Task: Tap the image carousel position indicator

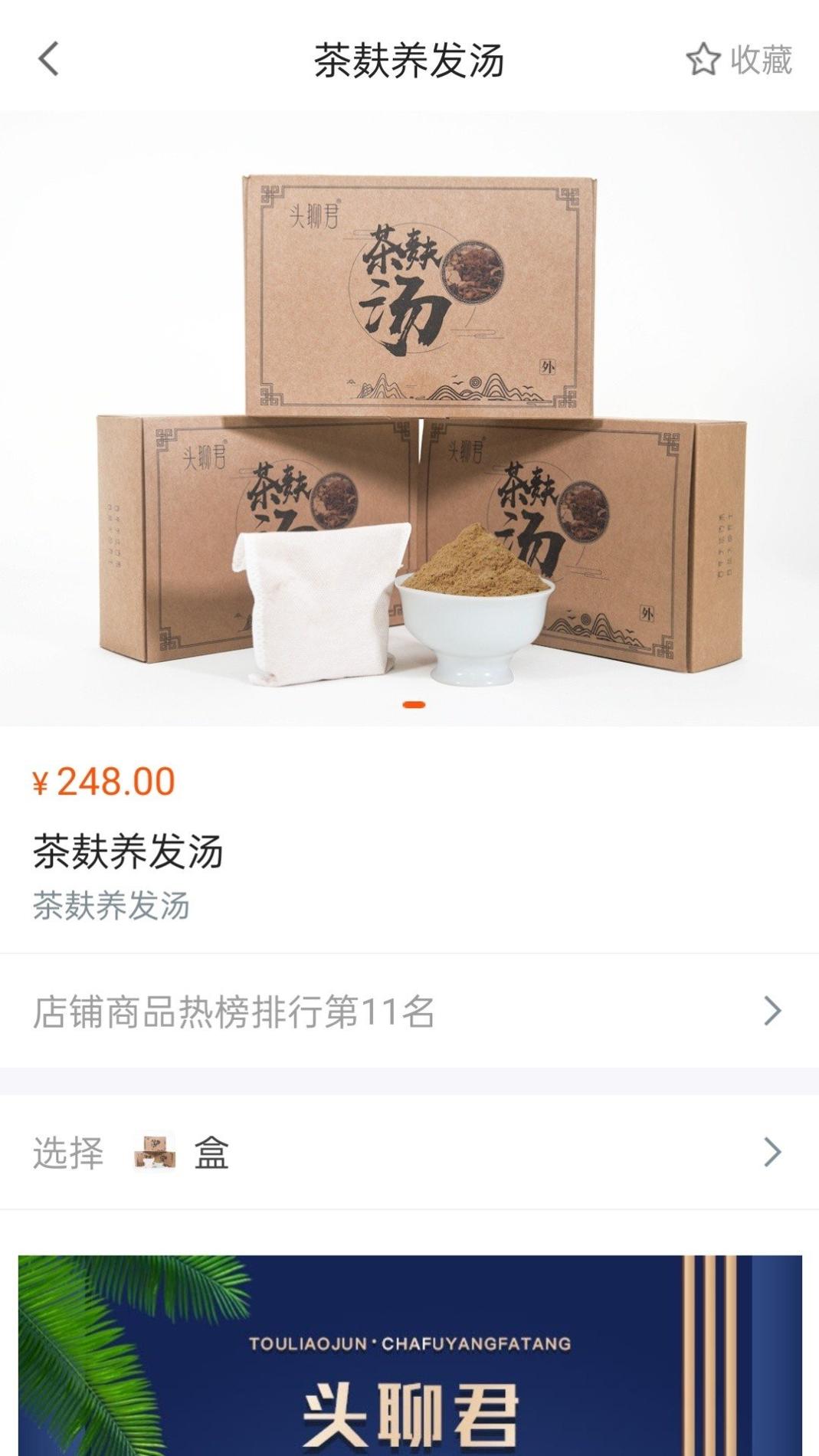Action: [414, 703]
